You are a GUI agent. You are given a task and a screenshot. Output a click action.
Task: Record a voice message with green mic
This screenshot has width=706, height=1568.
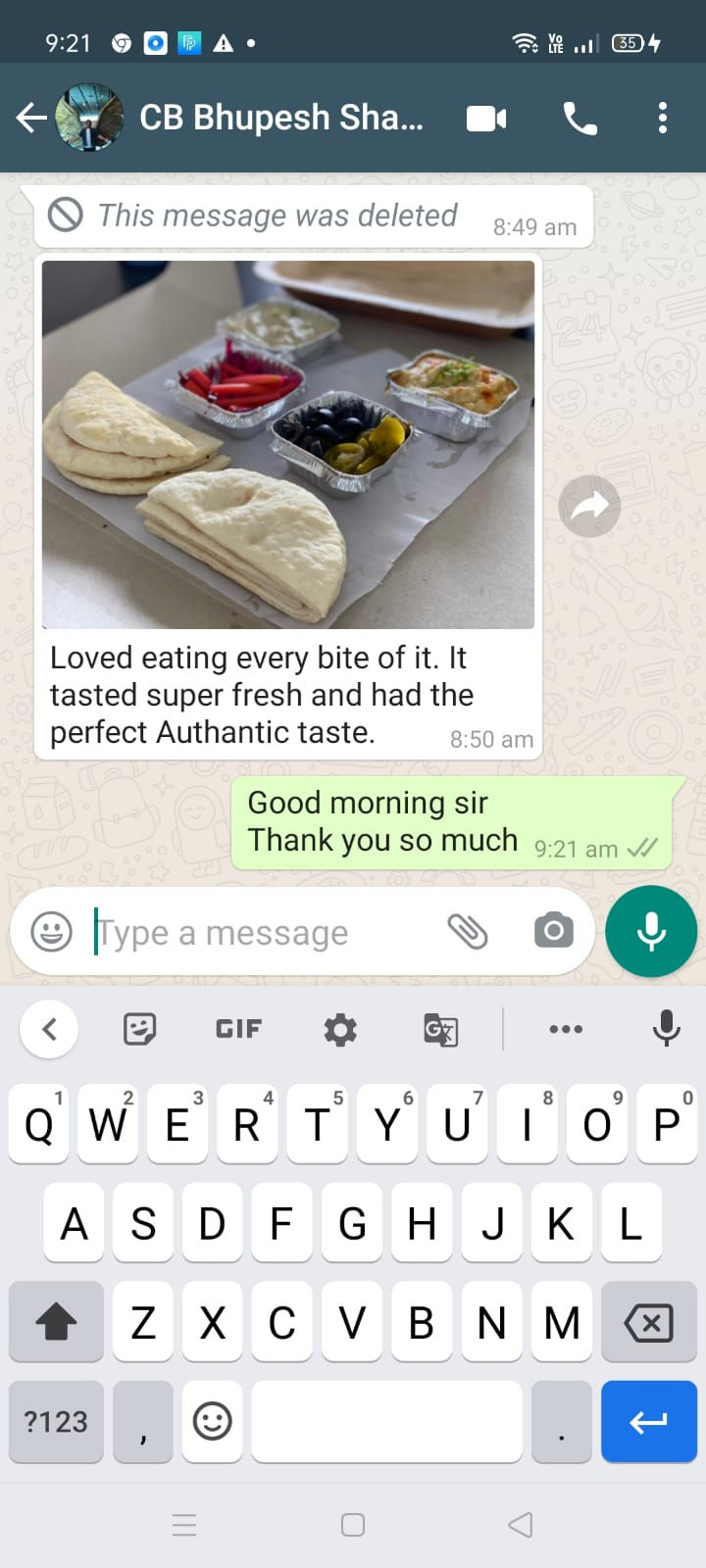coord(651,931)
